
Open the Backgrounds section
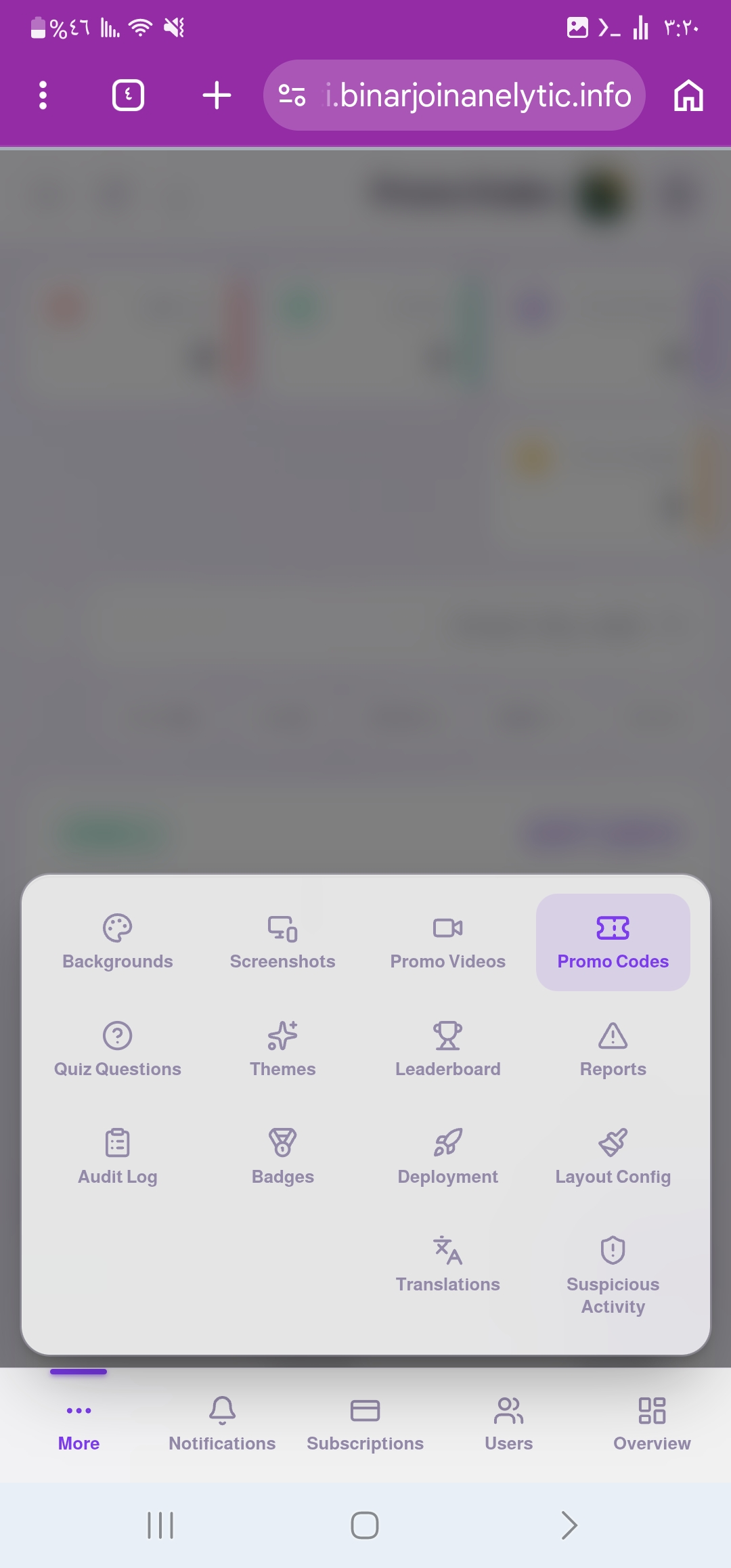pos(118,942)
